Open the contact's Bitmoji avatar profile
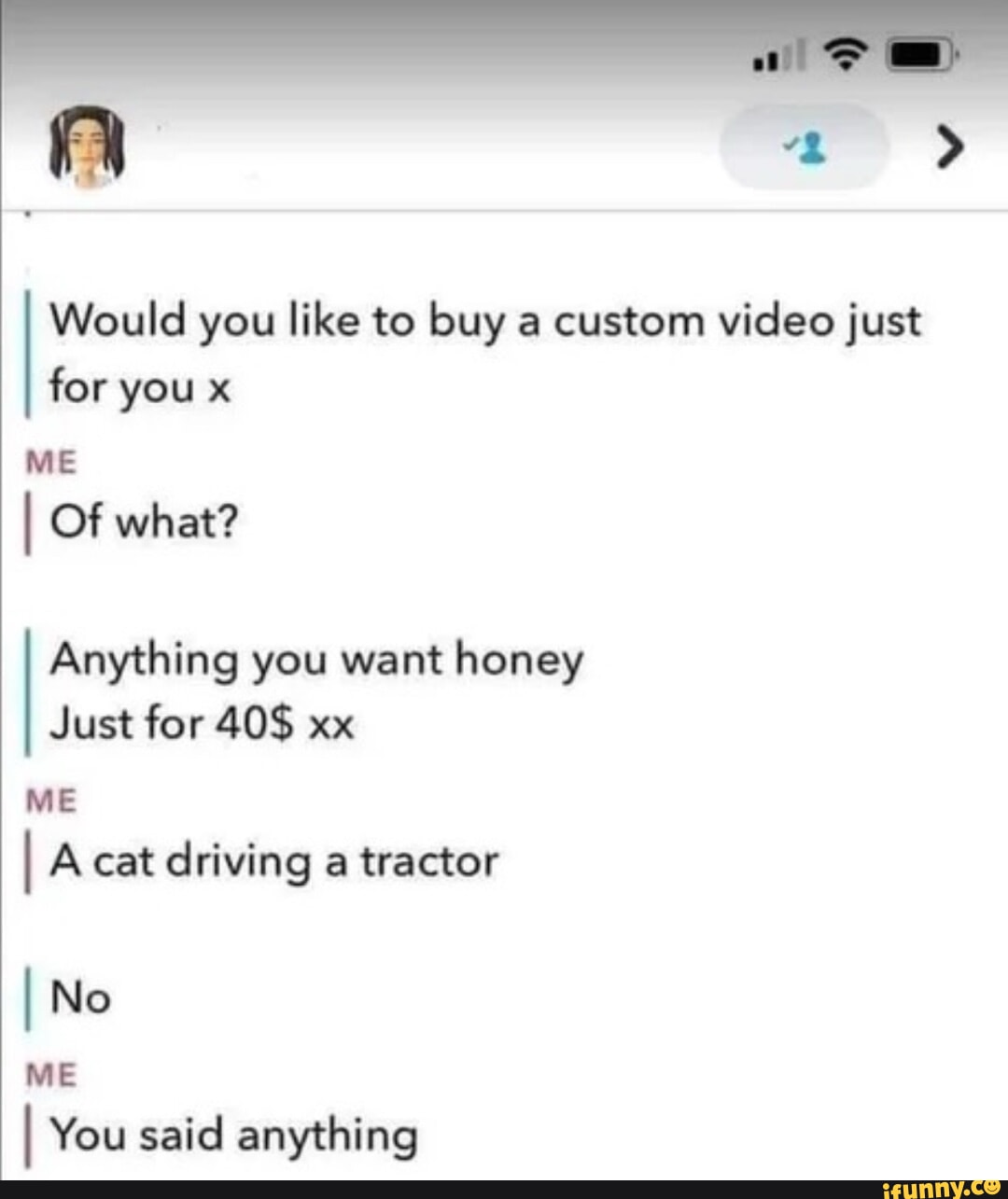Image resolution: width=1008 pixels, height=1199 pixels. tap(87, 146)
